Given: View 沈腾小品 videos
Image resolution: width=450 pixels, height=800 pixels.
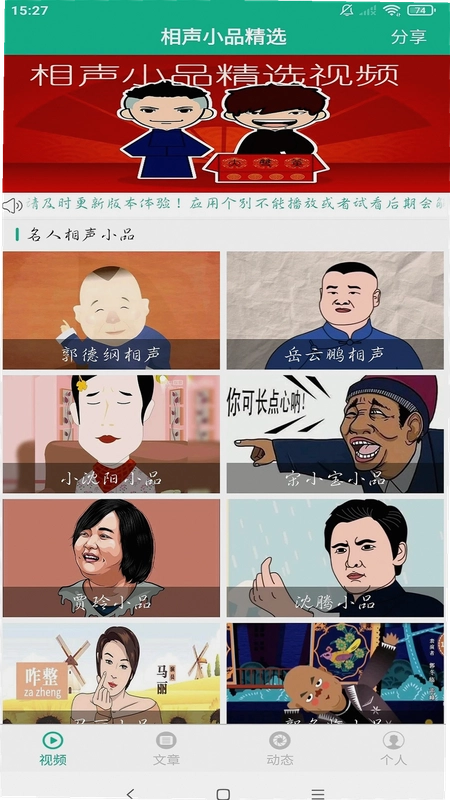Looking at the screenshot, I should pyautogui.click(x=335, y=558).
